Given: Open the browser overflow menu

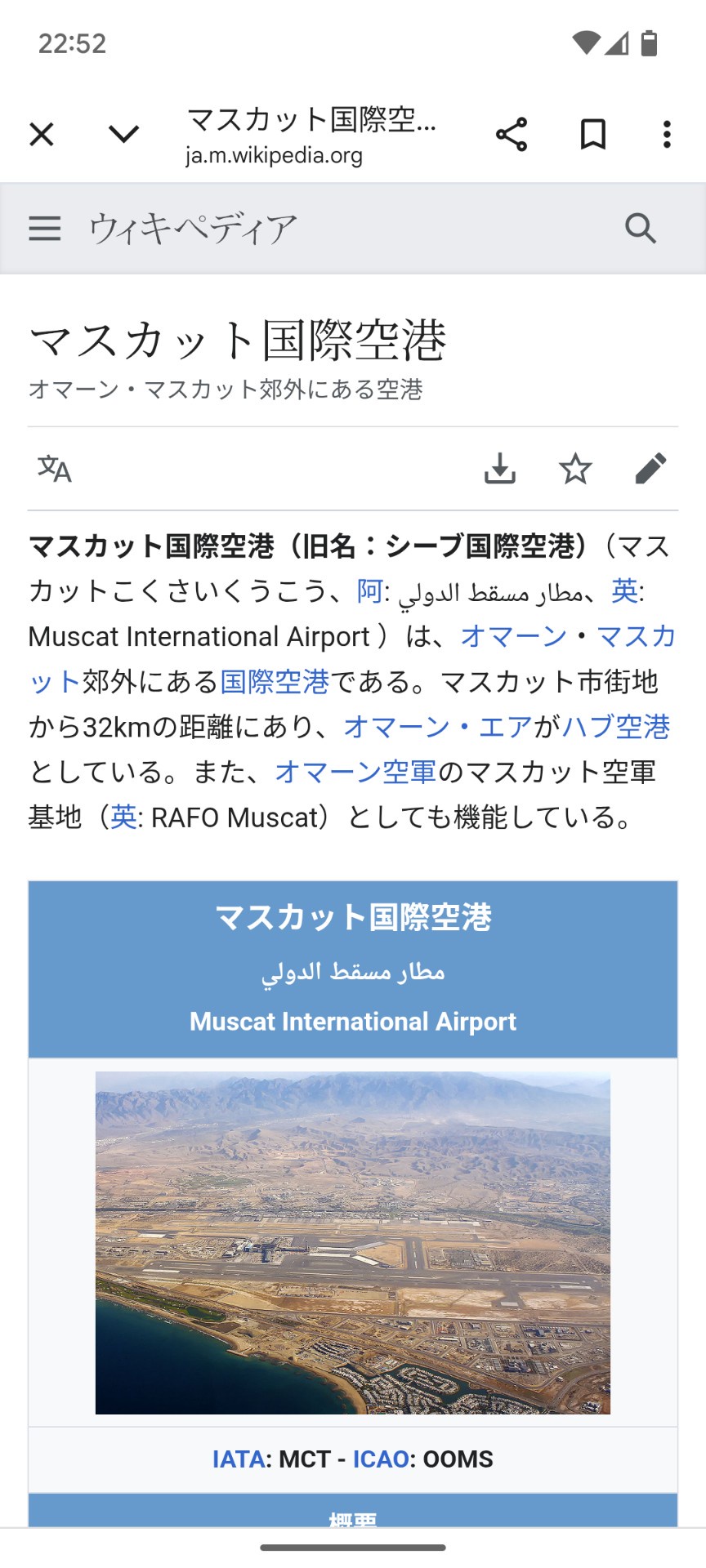Looking at the screenshot, I should point(667,134).
